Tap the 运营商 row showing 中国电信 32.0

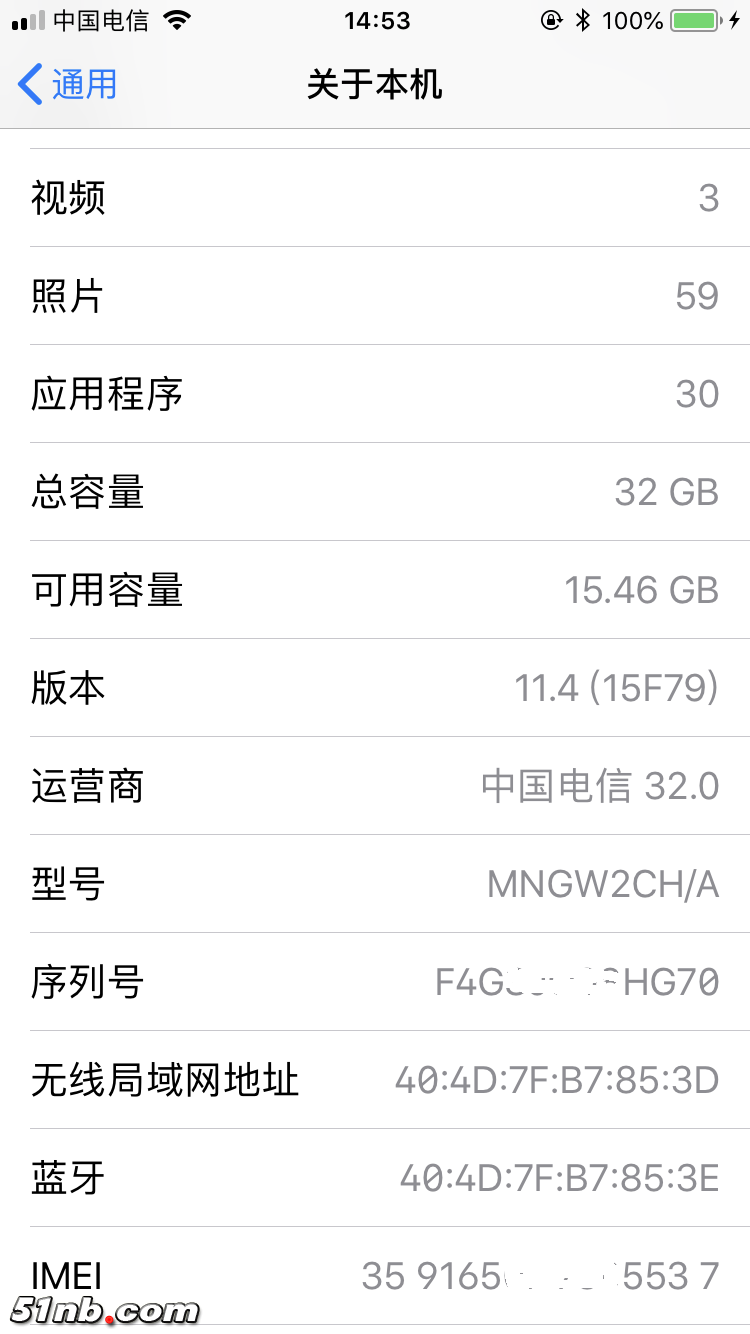click(375, 786)
